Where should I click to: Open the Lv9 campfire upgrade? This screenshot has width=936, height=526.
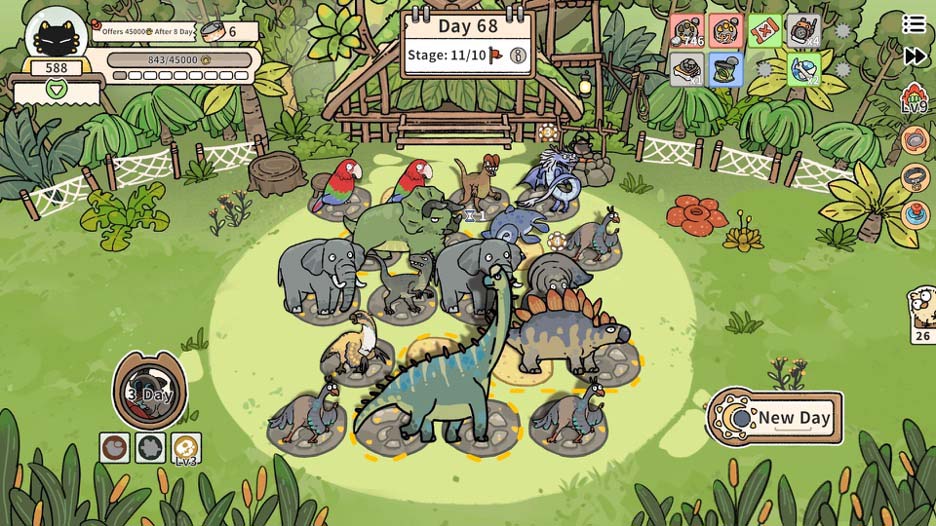(x=914, y=99)
